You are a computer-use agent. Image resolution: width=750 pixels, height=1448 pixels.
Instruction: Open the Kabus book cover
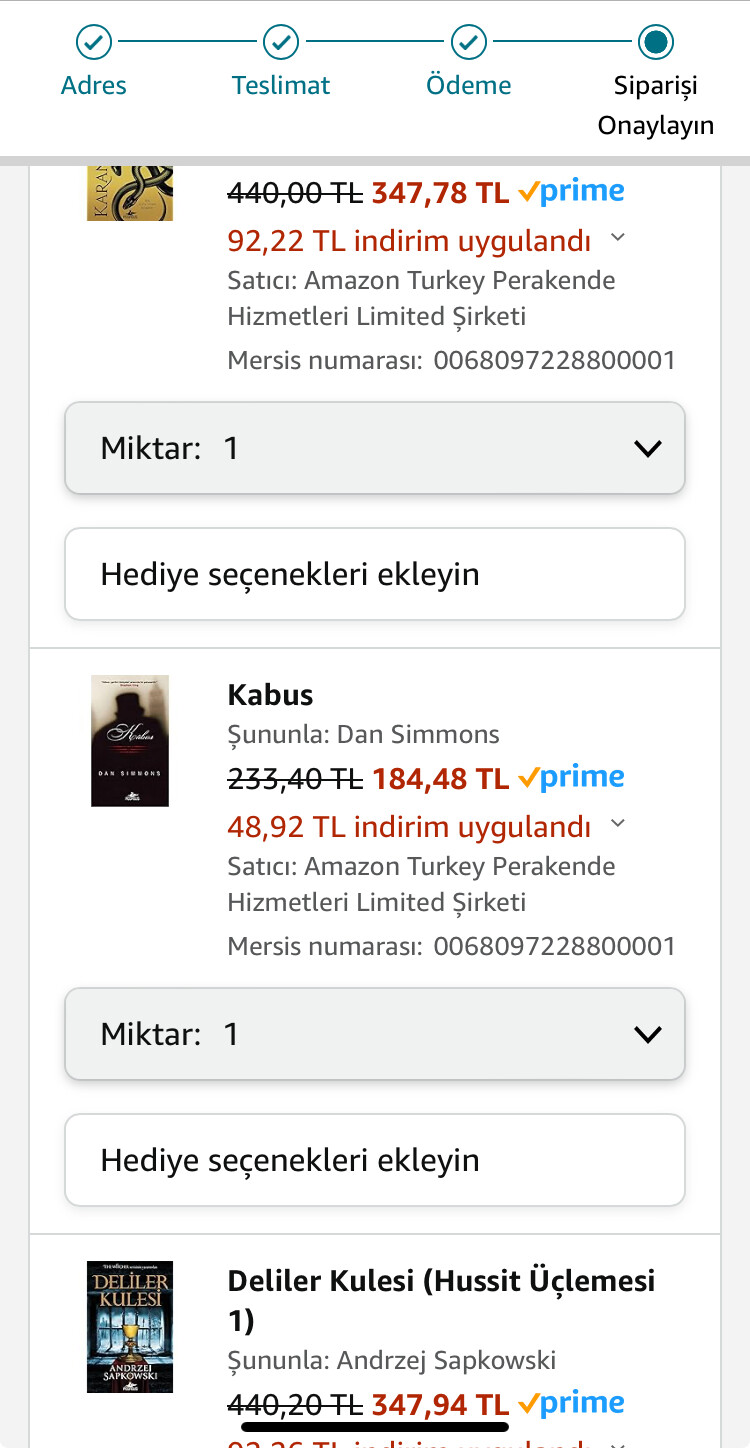(x=130, y=741)
